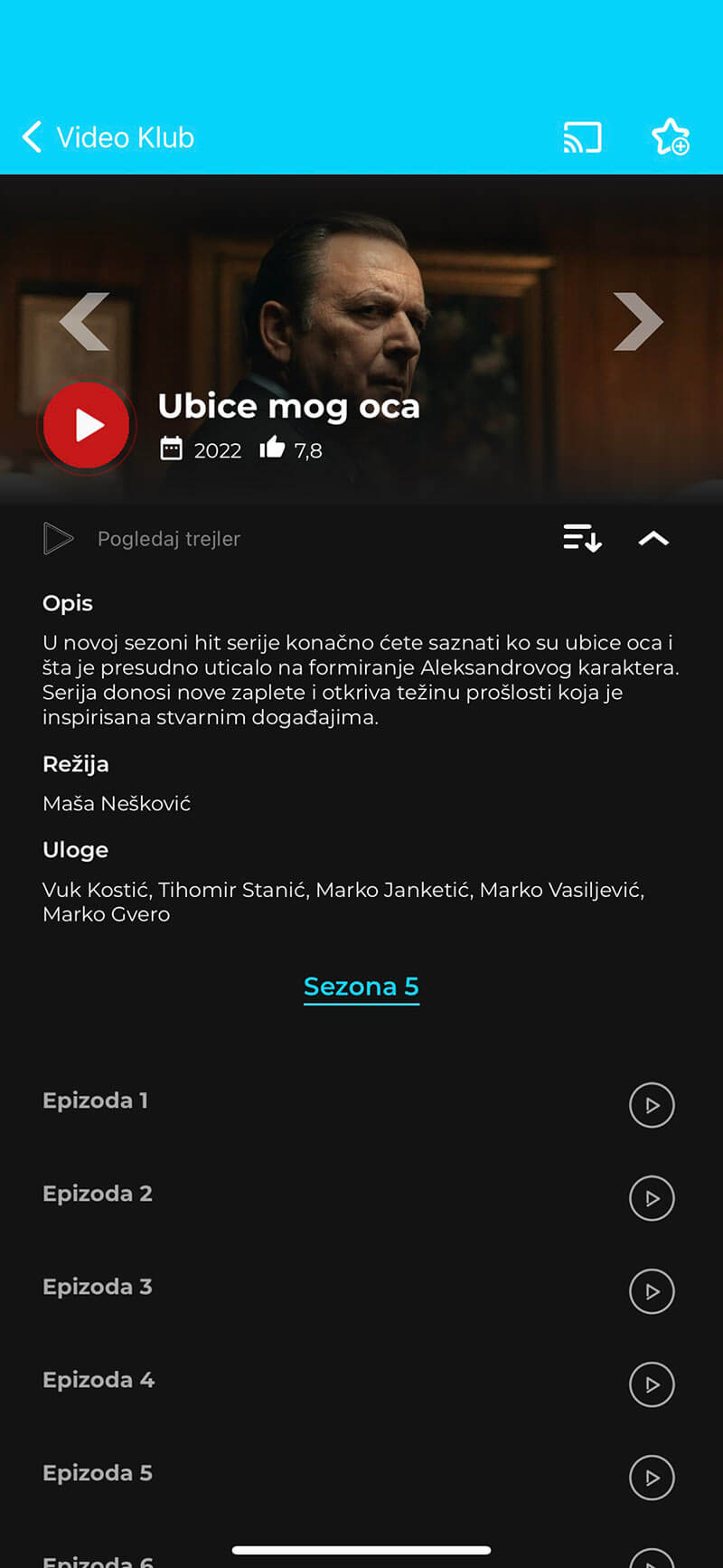Play Ubice mog oca with red button
The width and height of the screenshot is (723, 1568).
tap(88, 425)
